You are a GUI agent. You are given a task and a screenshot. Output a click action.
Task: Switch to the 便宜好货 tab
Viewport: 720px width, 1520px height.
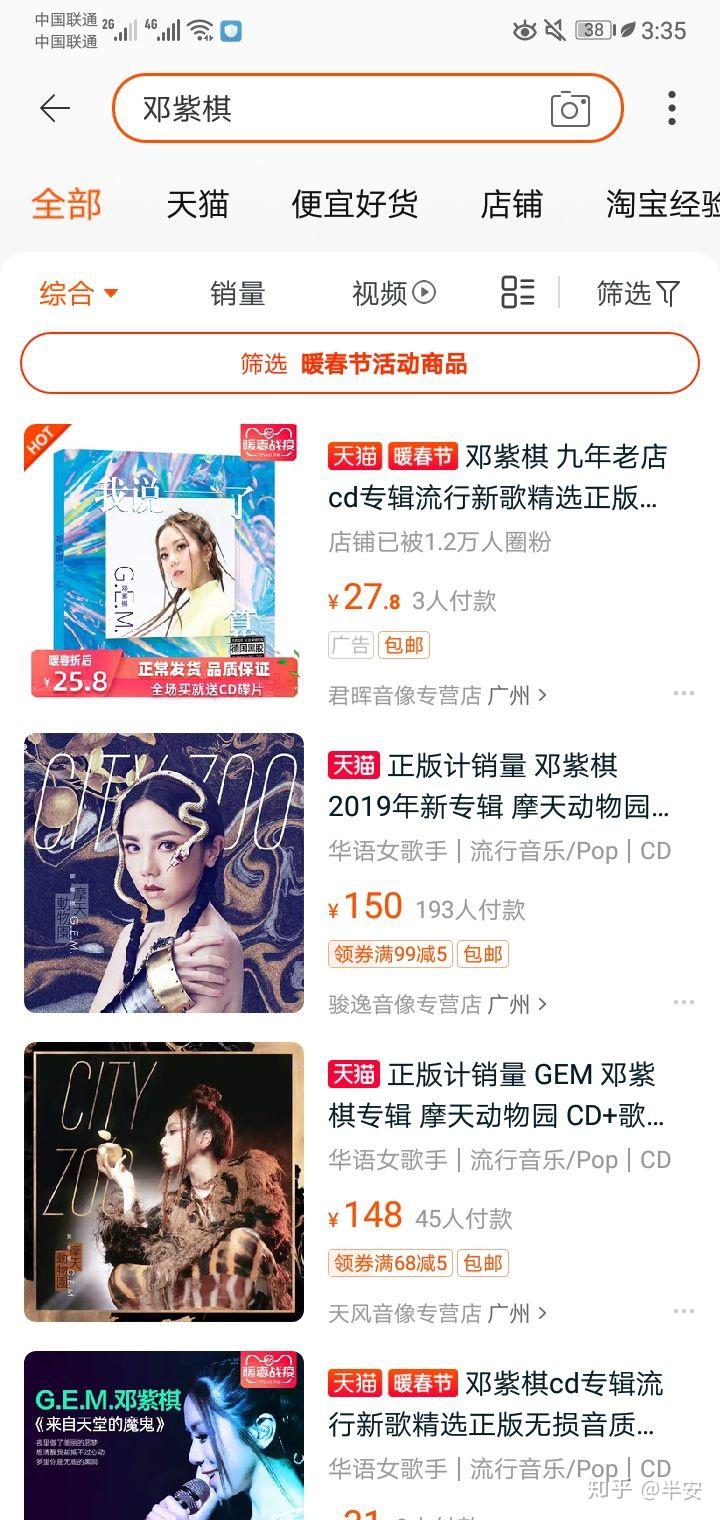click(354, 204)
